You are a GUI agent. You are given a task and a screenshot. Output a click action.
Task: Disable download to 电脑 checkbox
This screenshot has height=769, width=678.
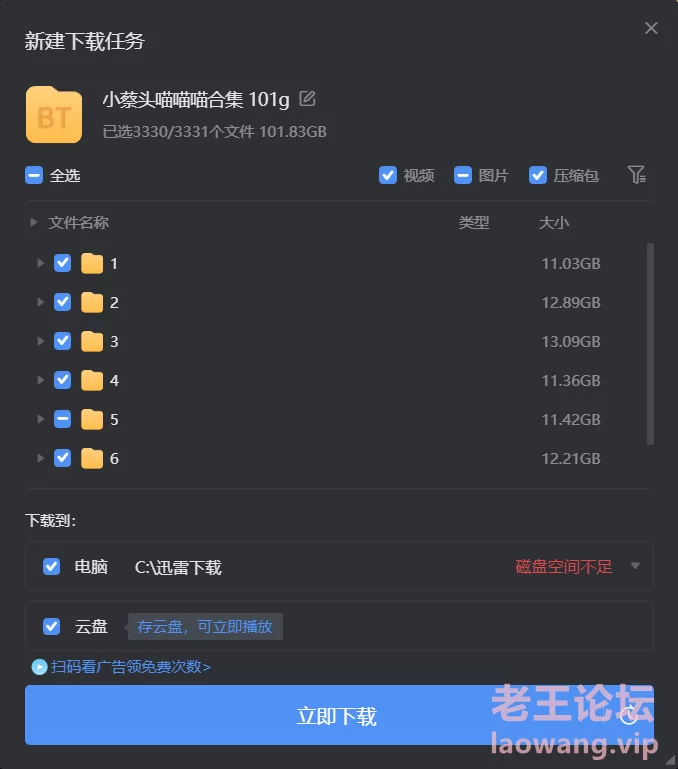52,567
